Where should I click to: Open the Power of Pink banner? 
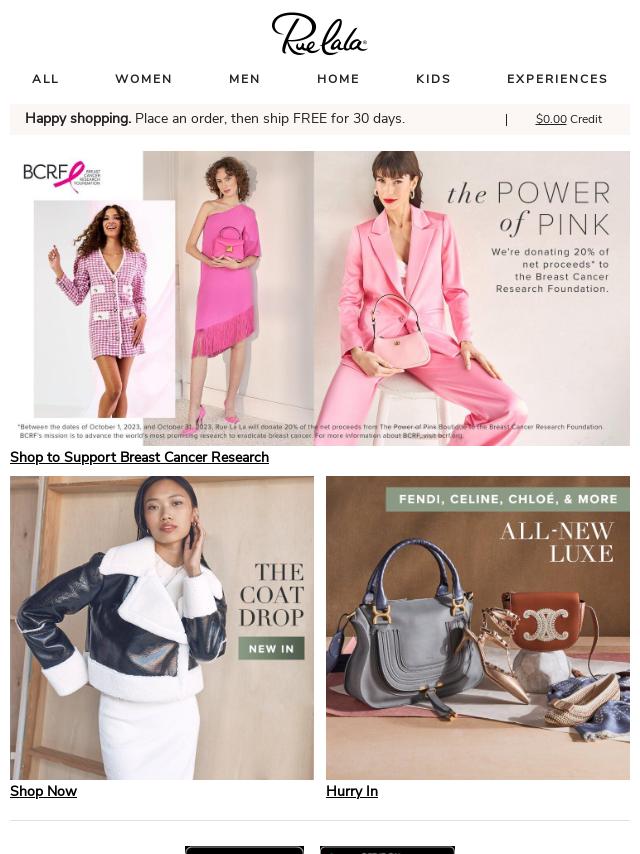pos(320,298)
